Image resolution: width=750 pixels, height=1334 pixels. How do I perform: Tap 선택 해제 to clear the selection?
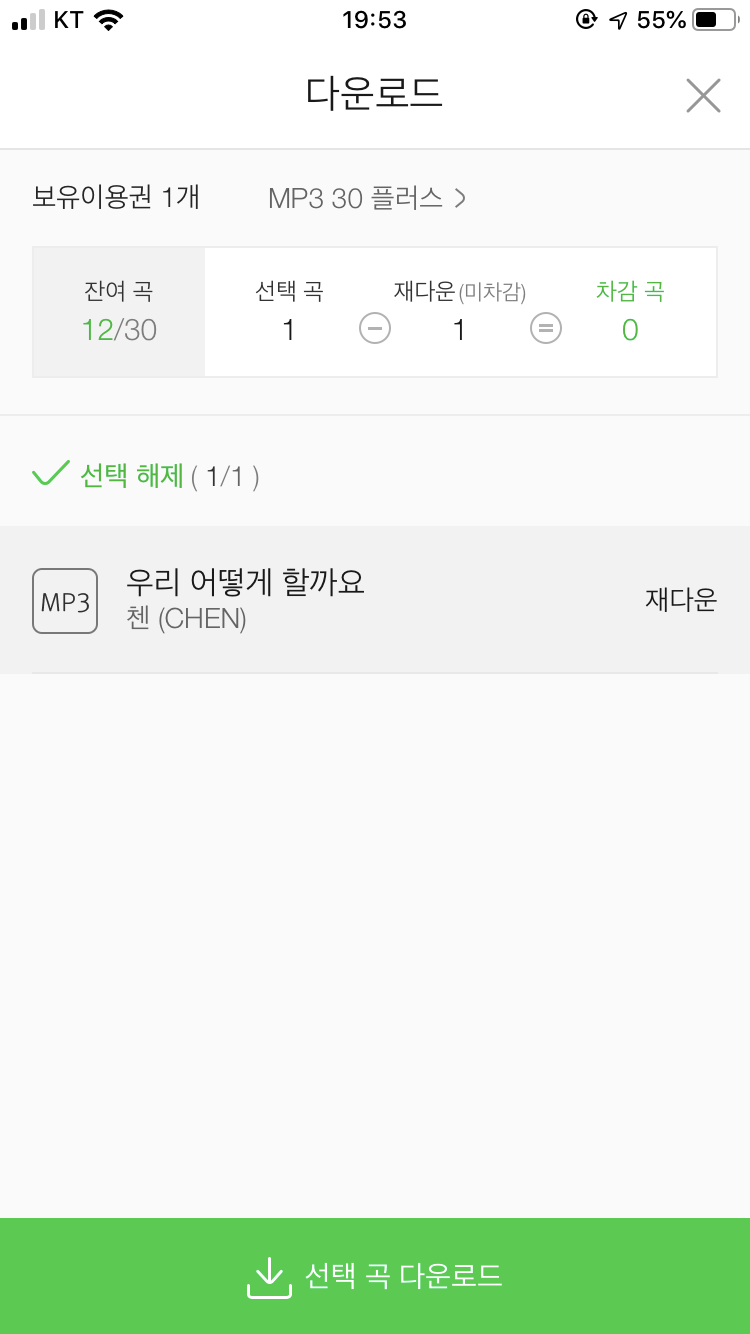coord(133,476)
